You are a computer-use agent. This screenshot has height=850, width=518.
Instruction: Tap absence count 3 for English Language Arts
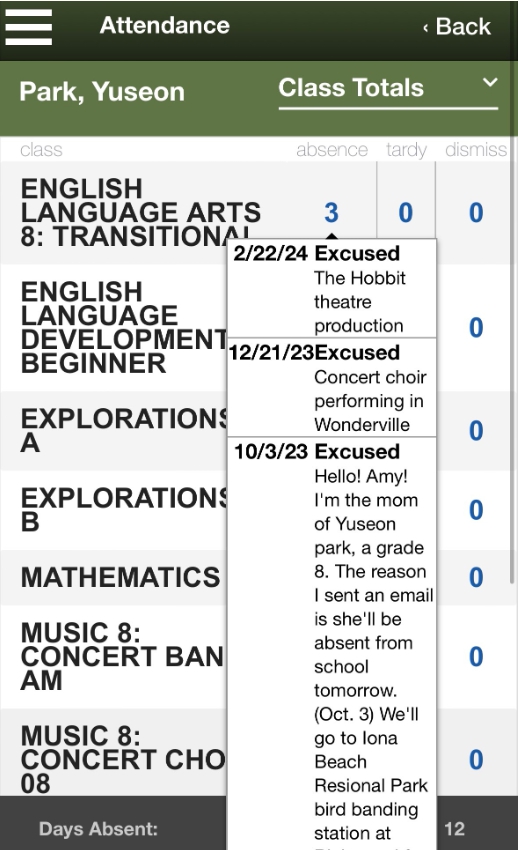331,212
